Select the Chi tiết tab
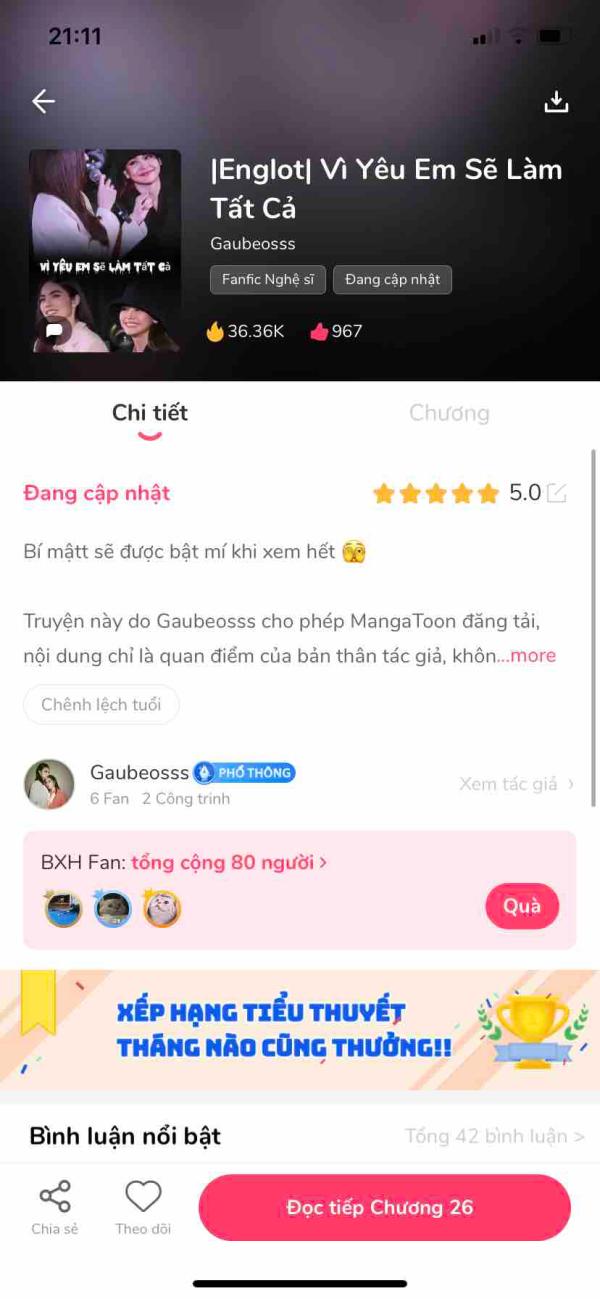 pos(150,413)
